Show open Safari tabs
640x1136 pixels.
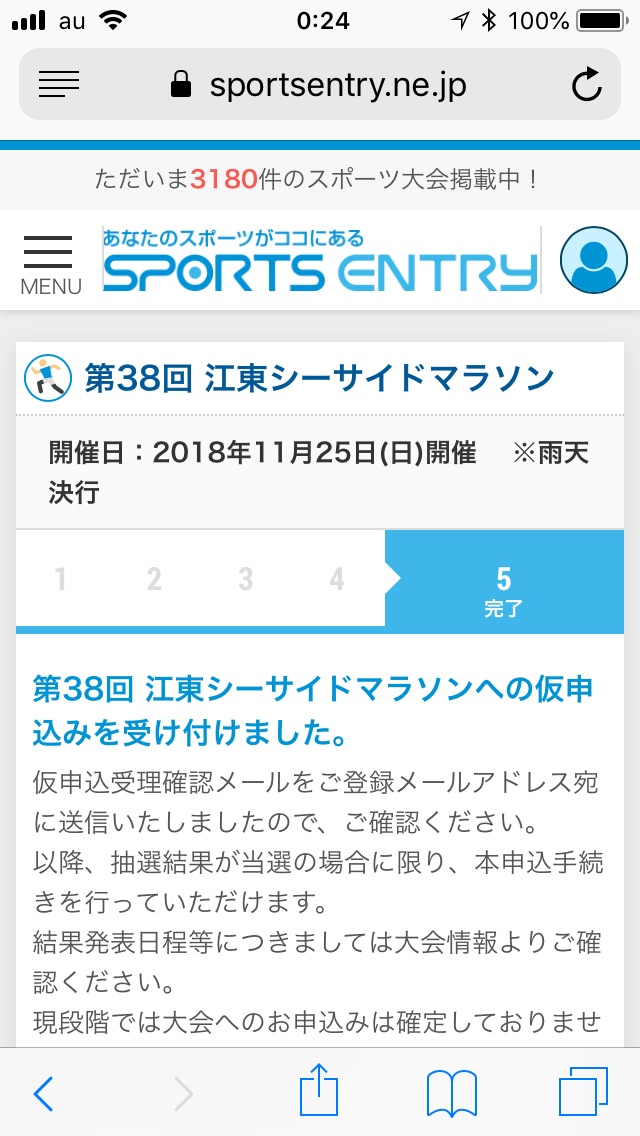[583, 1093]
